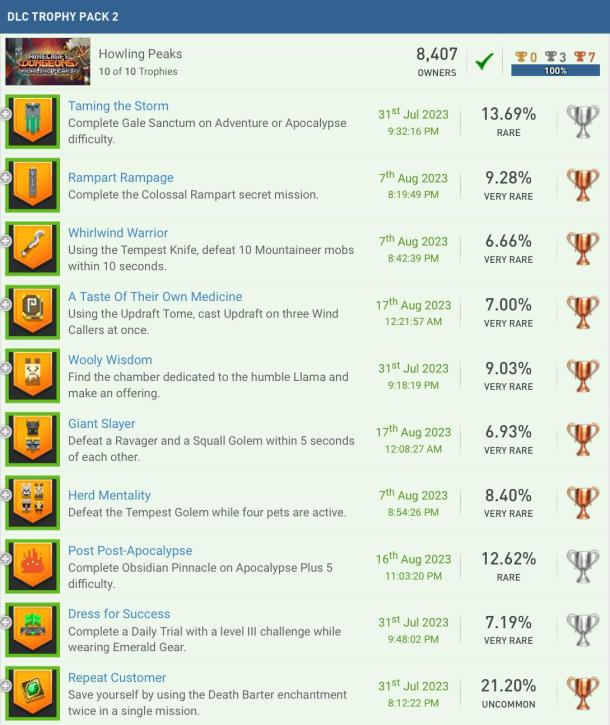Expand the plus icon beside Giant Slayer
Image resolution: width=610 pixels, height=725 pixels.
tap(7, 431)
